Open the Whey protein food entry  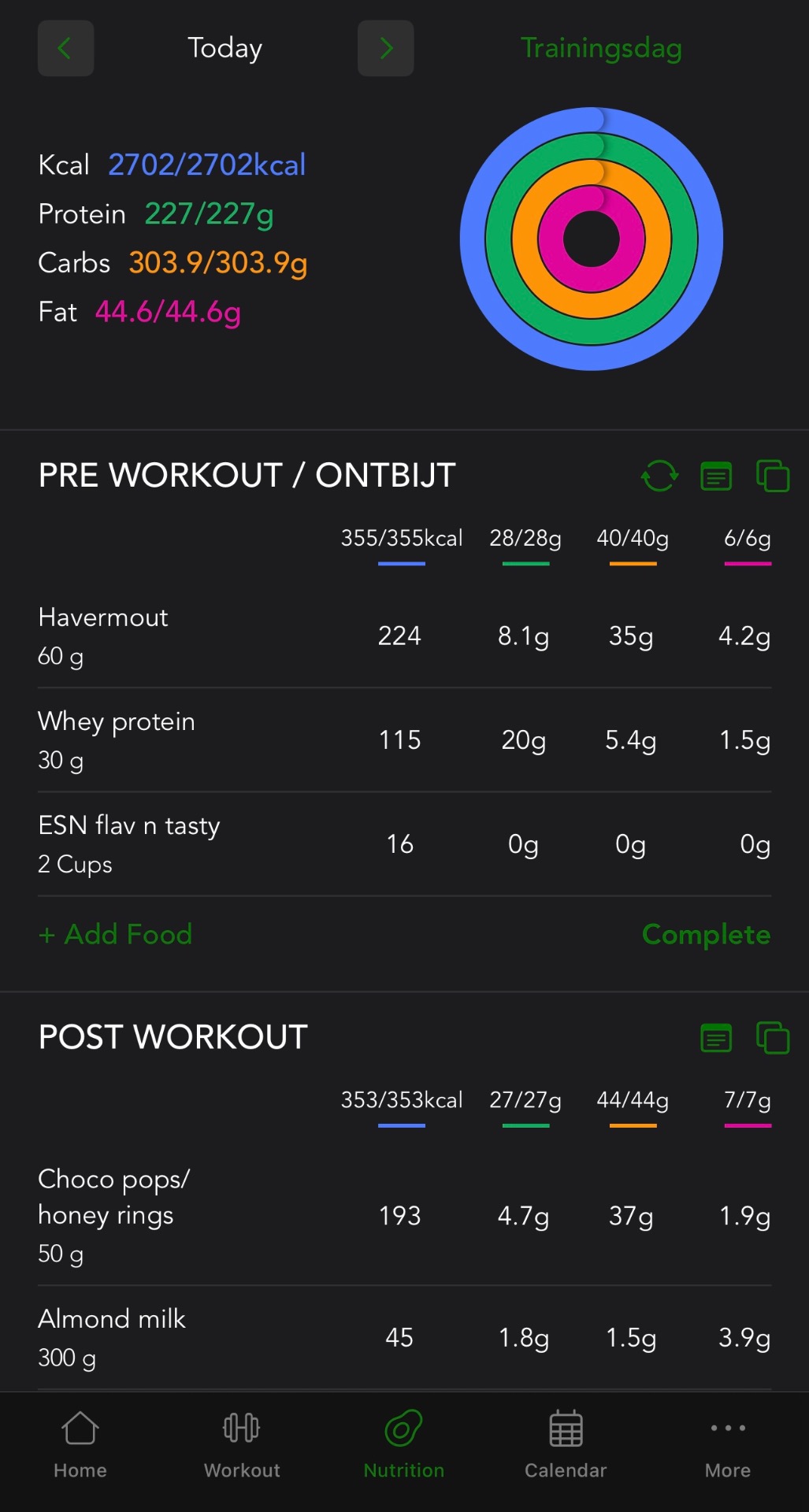tap(404, 739)
